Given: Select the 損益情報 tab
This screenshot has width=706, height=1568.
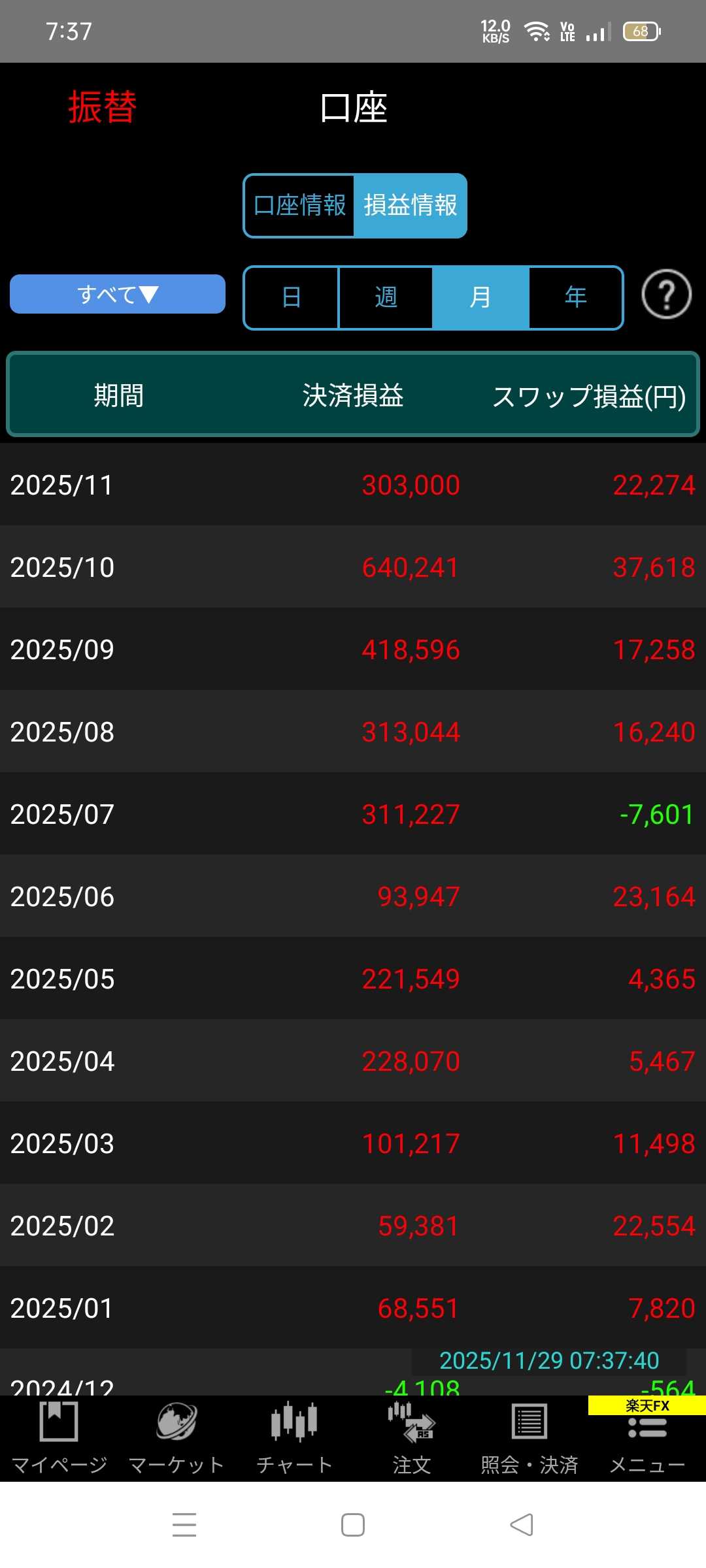Looking at the screenshot, I should point(411,205).
